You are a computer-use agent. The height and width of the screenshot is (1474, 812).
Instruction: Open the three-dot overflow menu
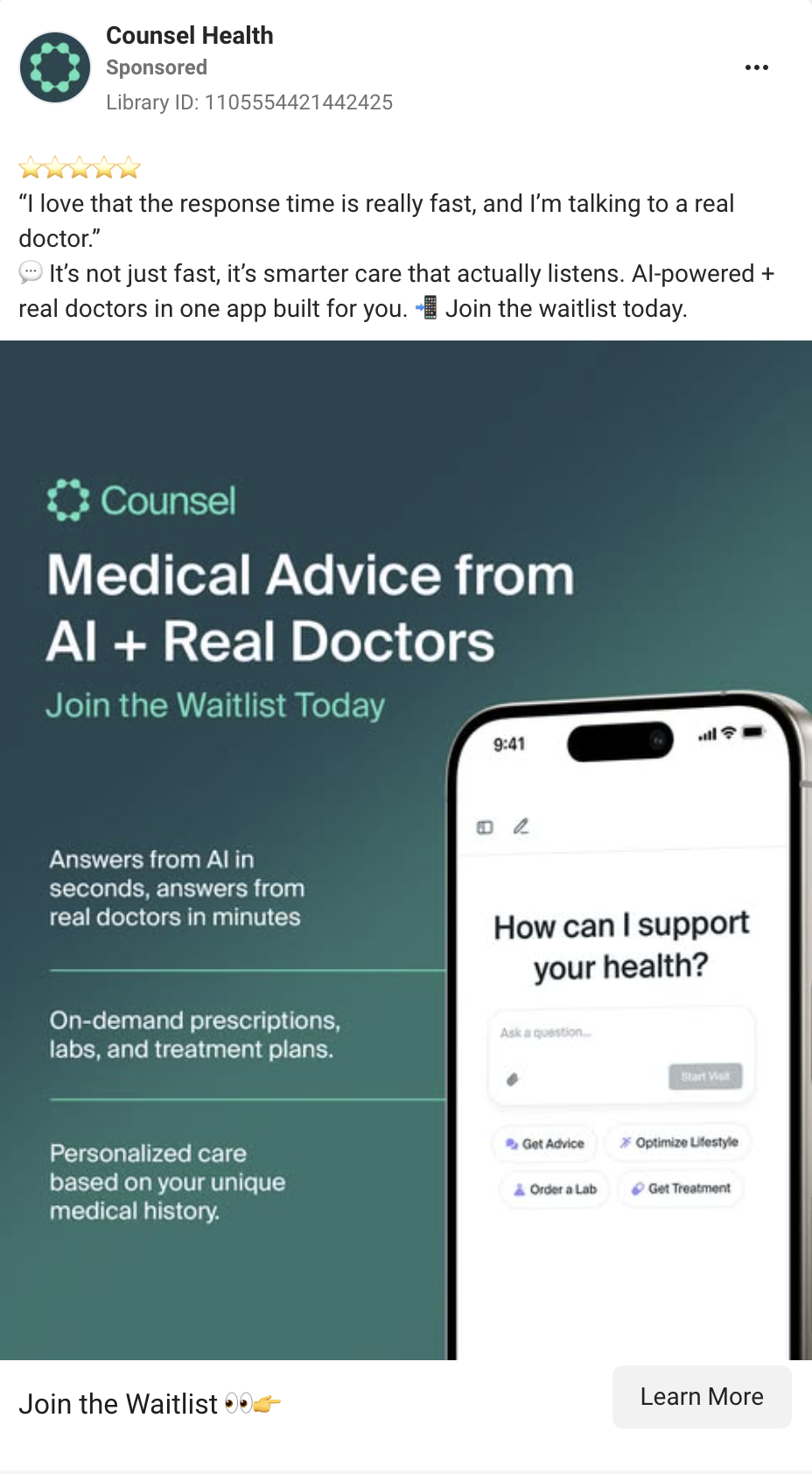[x=756, y=67]
